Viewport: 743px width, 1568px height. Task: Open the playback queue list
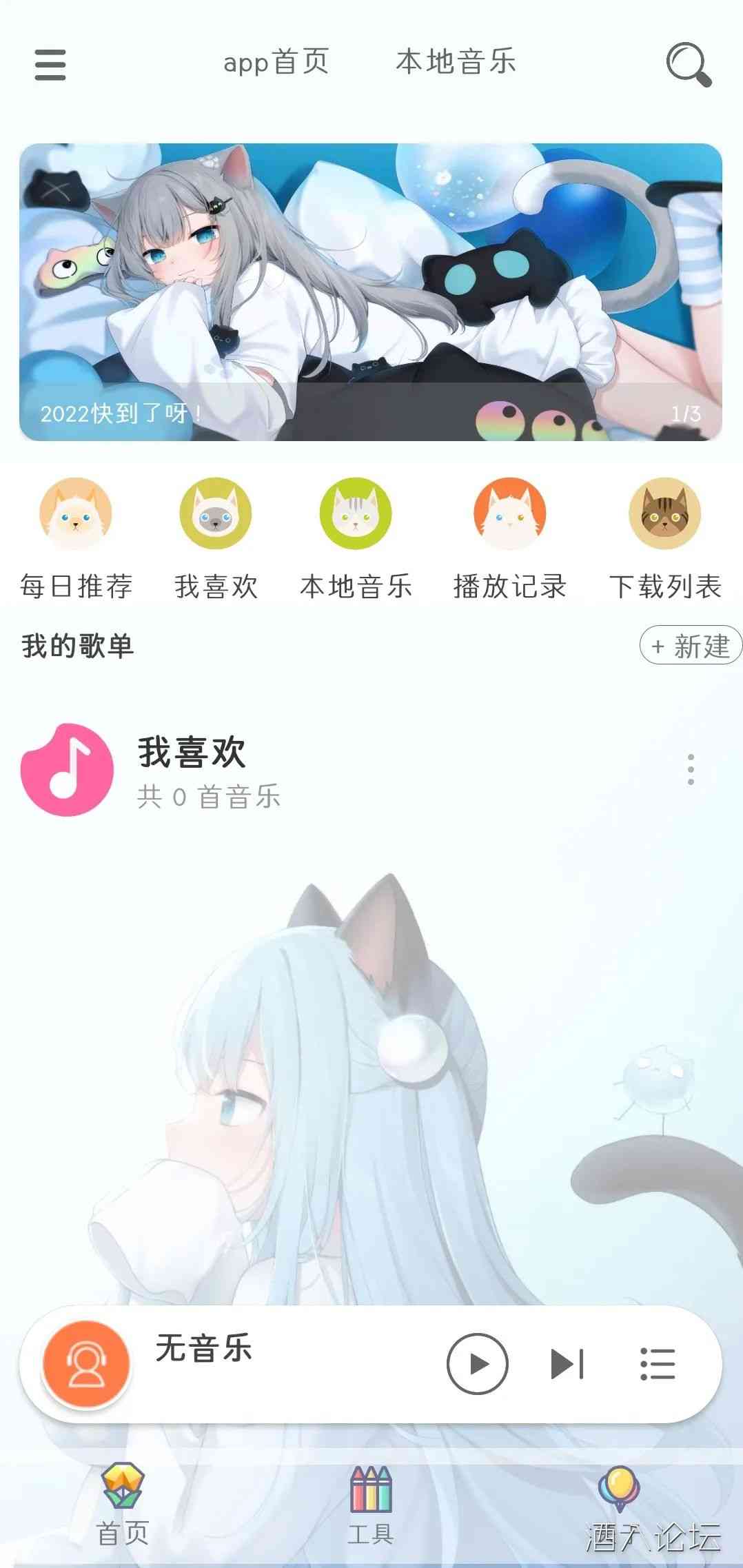[x=657, y=1364]
